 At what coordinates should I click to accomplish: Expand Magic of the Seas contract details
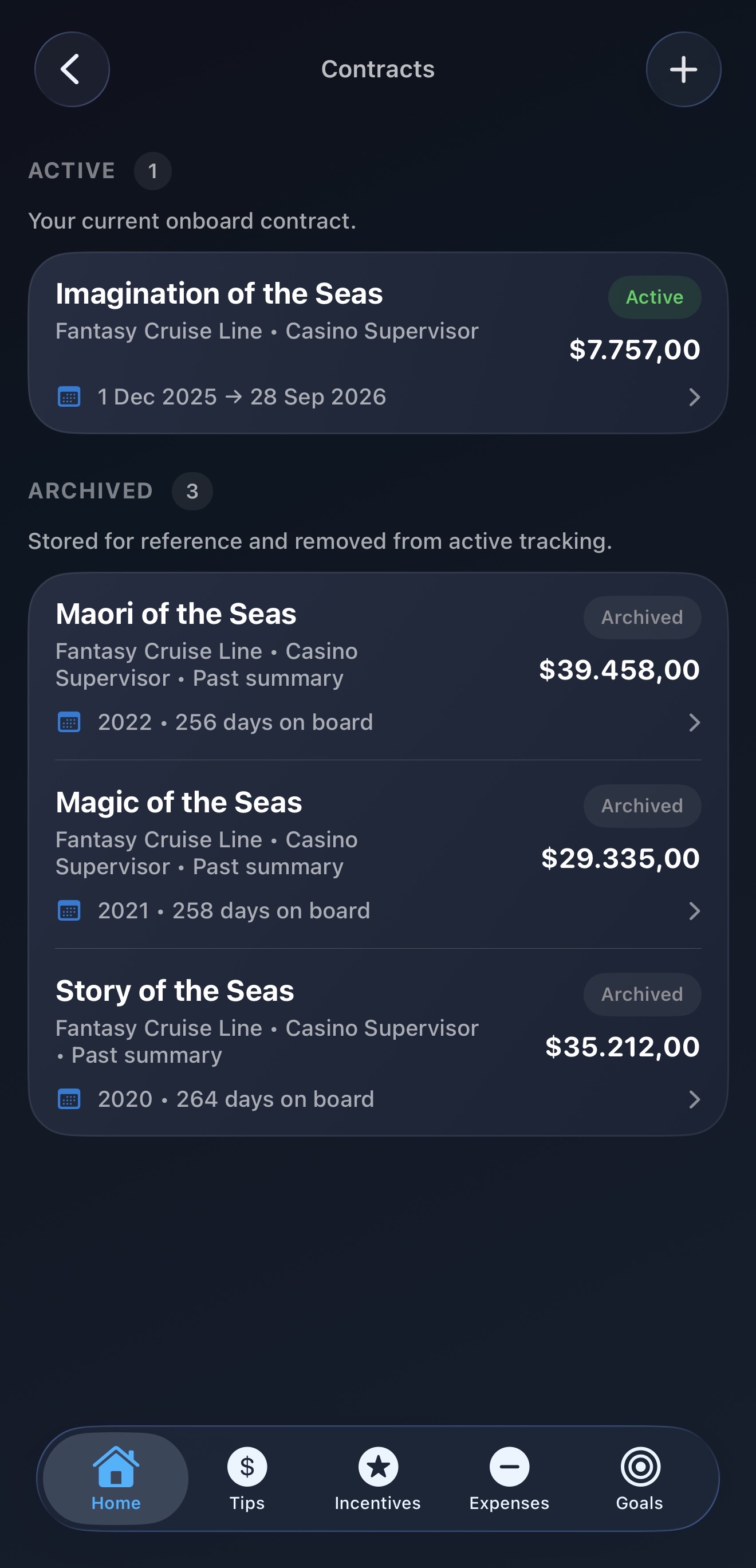tap(695, 911)
